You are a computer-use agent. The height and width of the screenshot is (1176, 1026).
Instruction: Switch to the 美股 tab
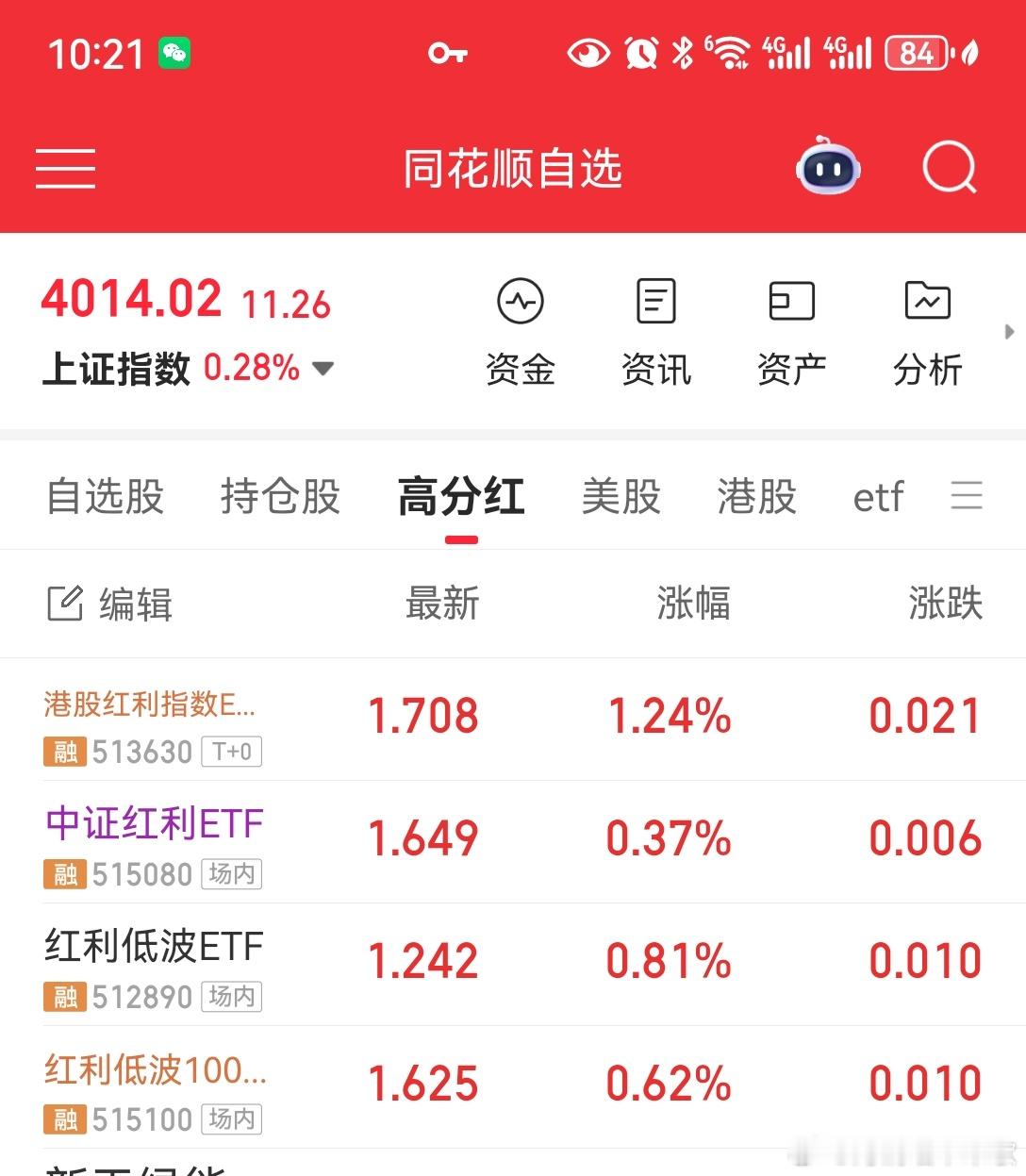[x=621, y=496]
